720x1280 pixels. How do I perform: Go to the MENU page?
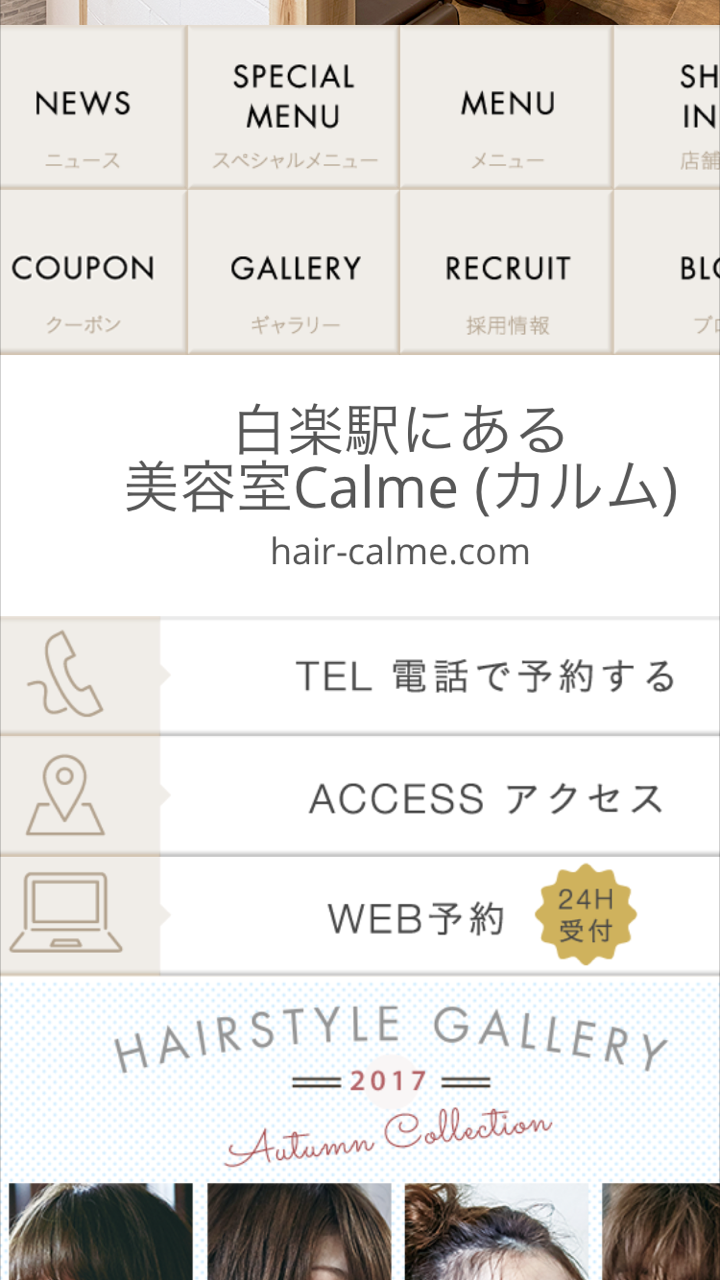(506, 107)
